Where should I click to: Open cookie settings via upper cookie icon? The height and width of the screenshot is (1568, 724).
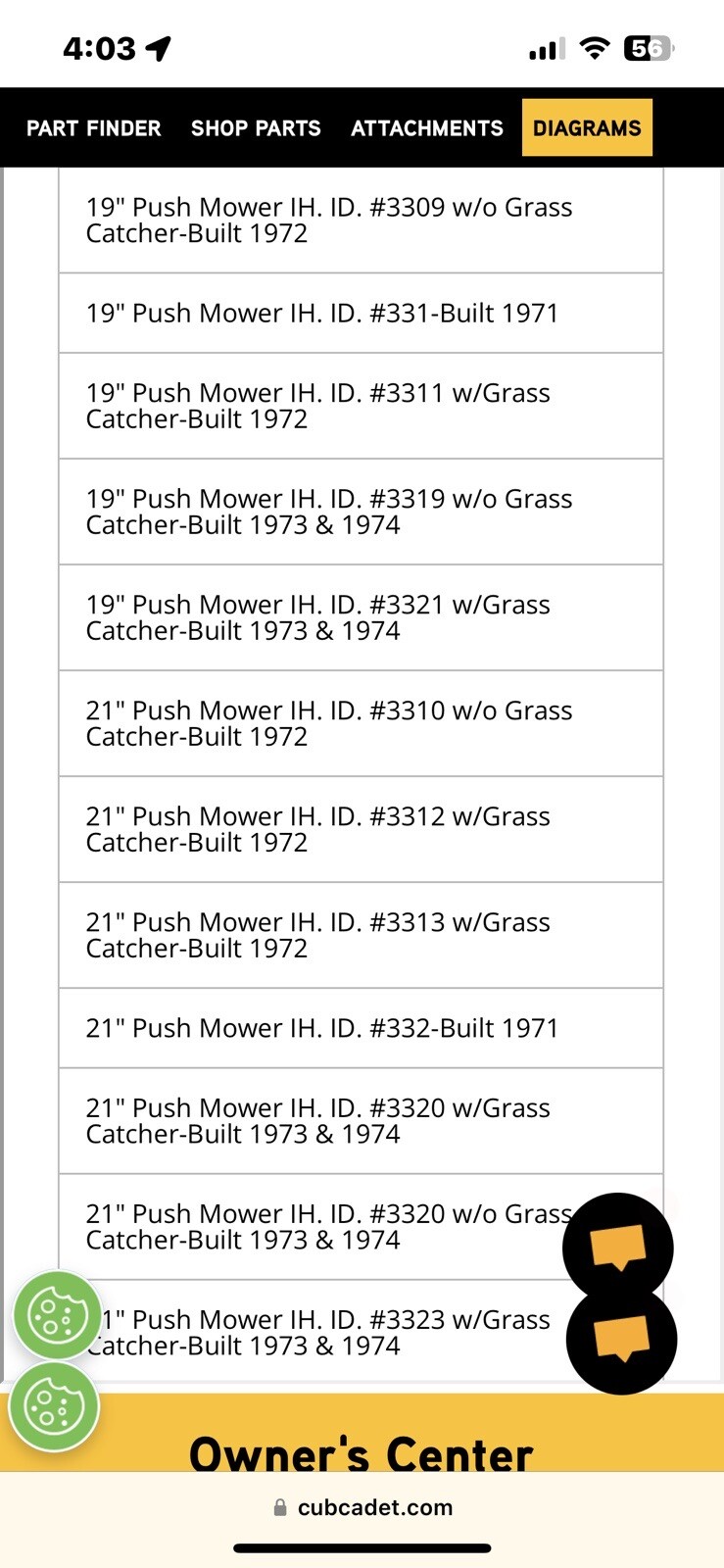coord(57,1315)
